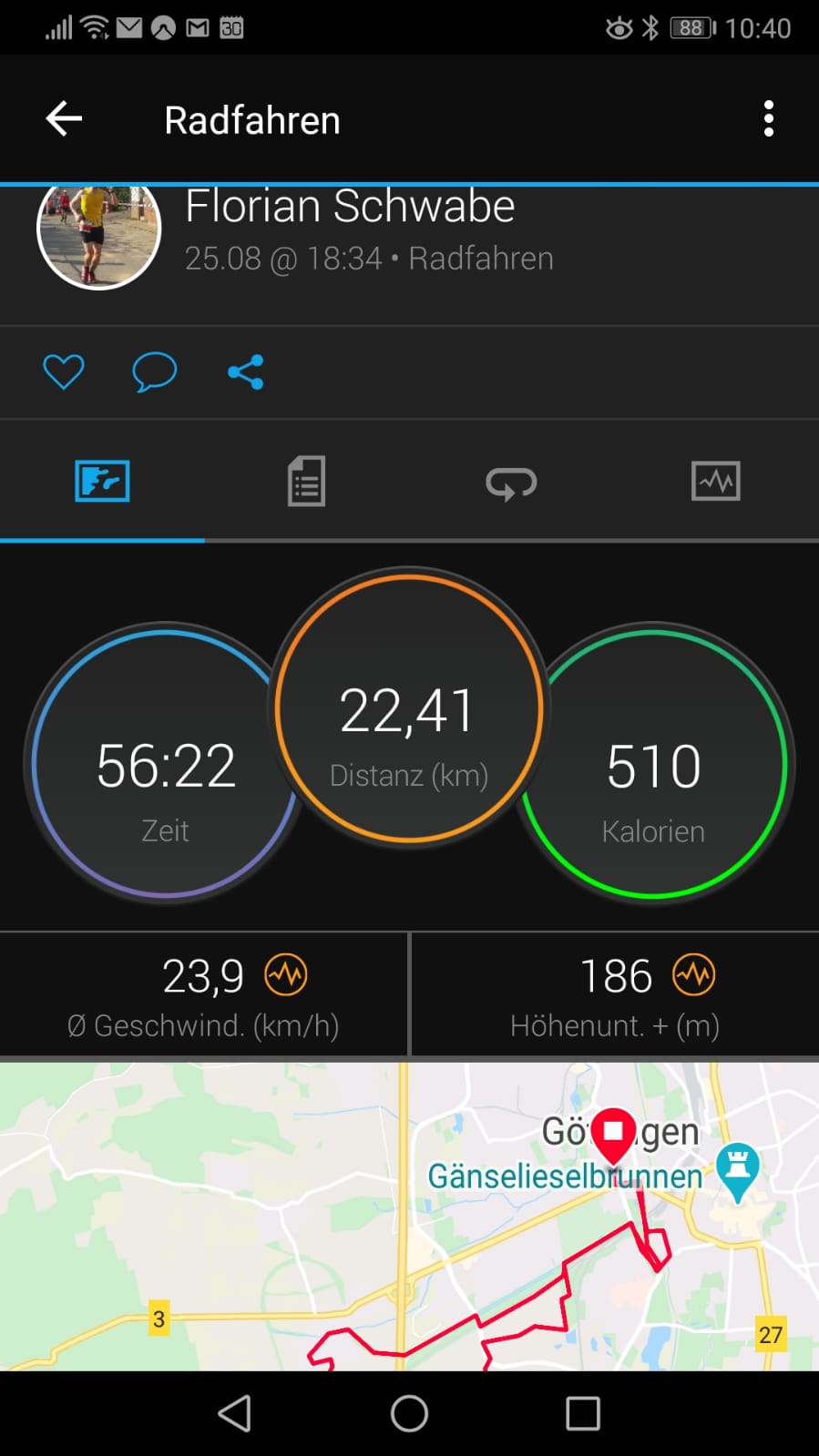Switch to the stats details tab

[x=306, y=482]
